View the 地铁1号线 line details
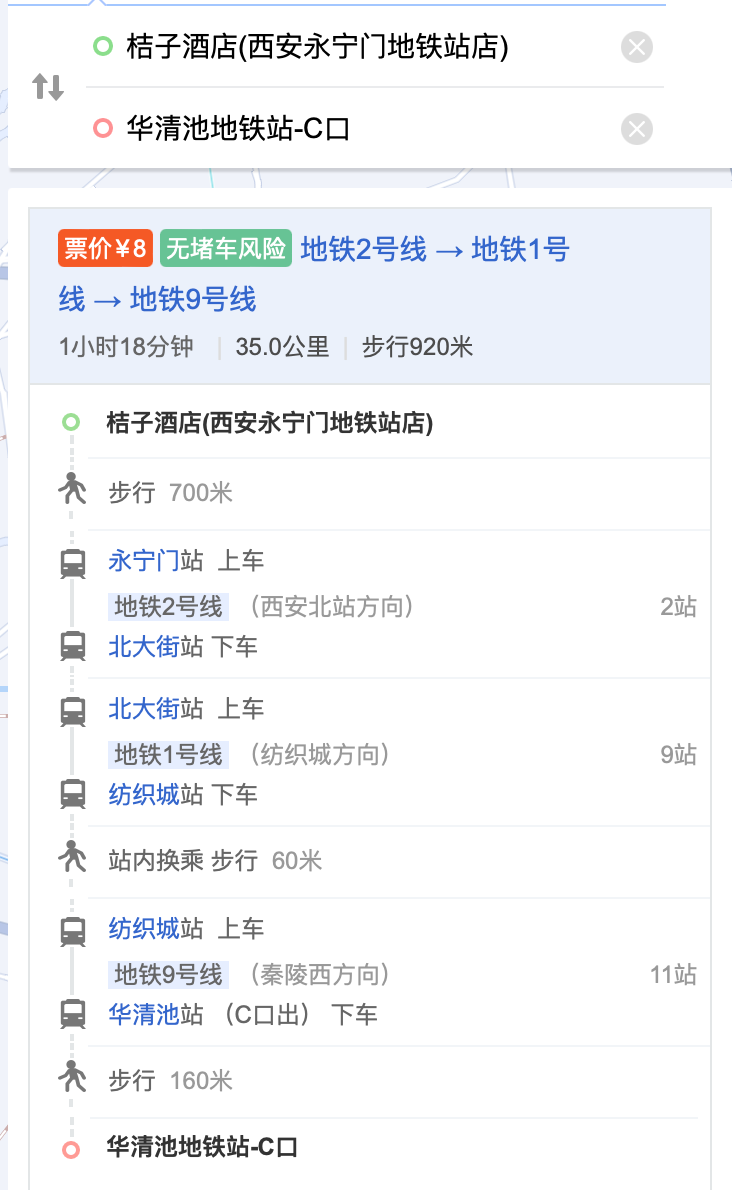The height and width of the screenshot is (1190, 732). (x=168, y=754)
